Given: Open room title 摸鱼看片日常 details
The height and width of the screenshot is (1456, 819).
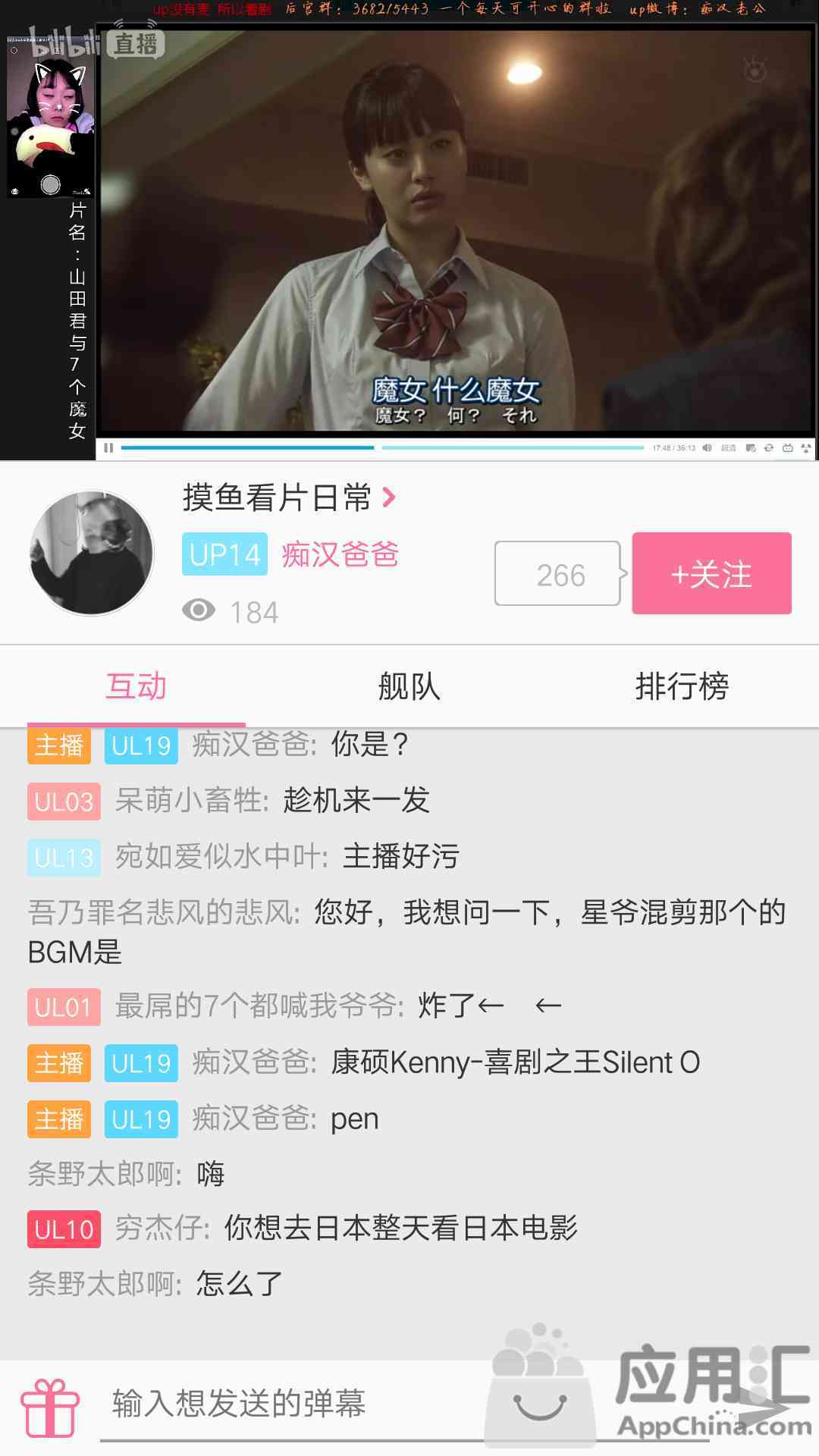Looking at the screenshot, I should point(288,498).
